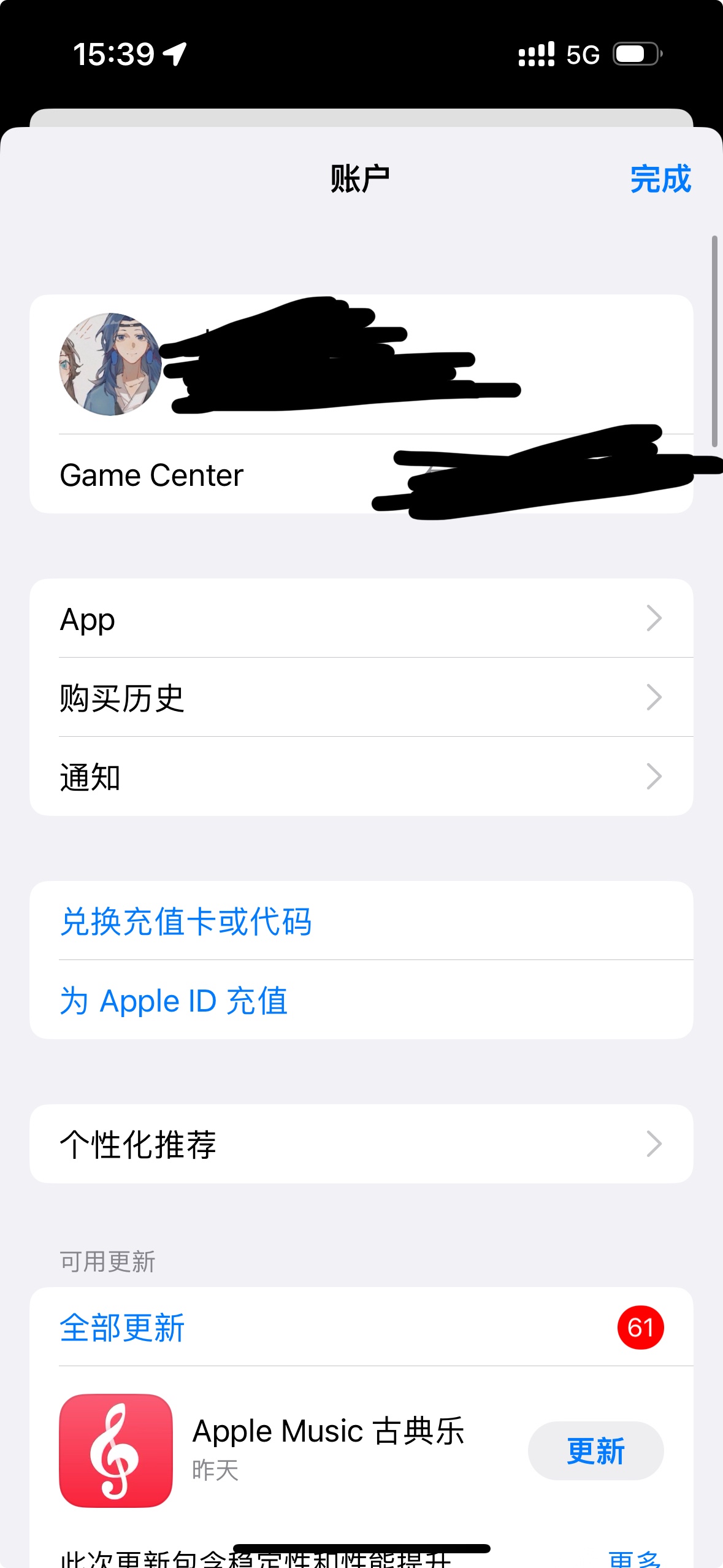Open Game Center settings
The width and height of the screenshot is (723, 1568).
(361, 475)
